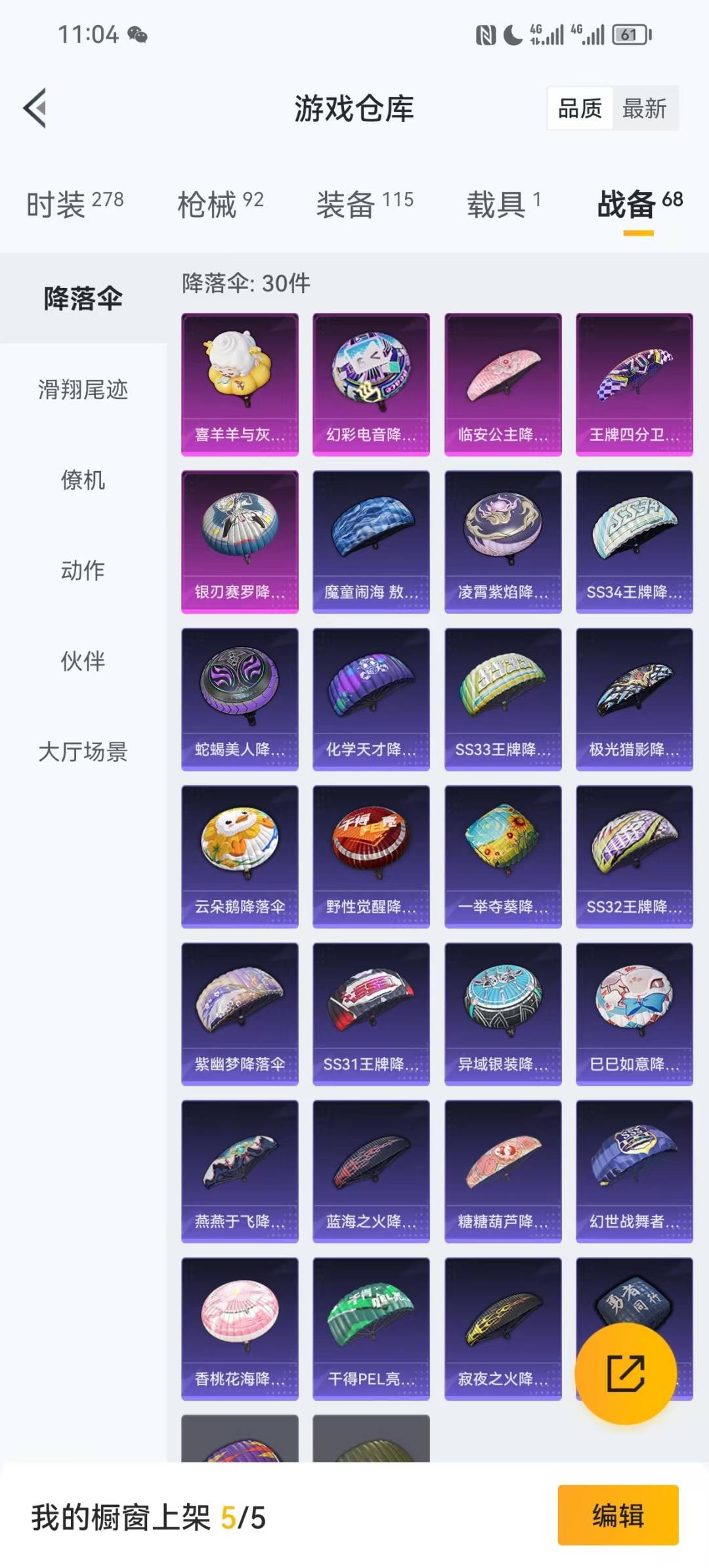This screenshot has height=1568, width=709.
Task: Tap the 编辑 button
Action: click(x=618, y=1516)
